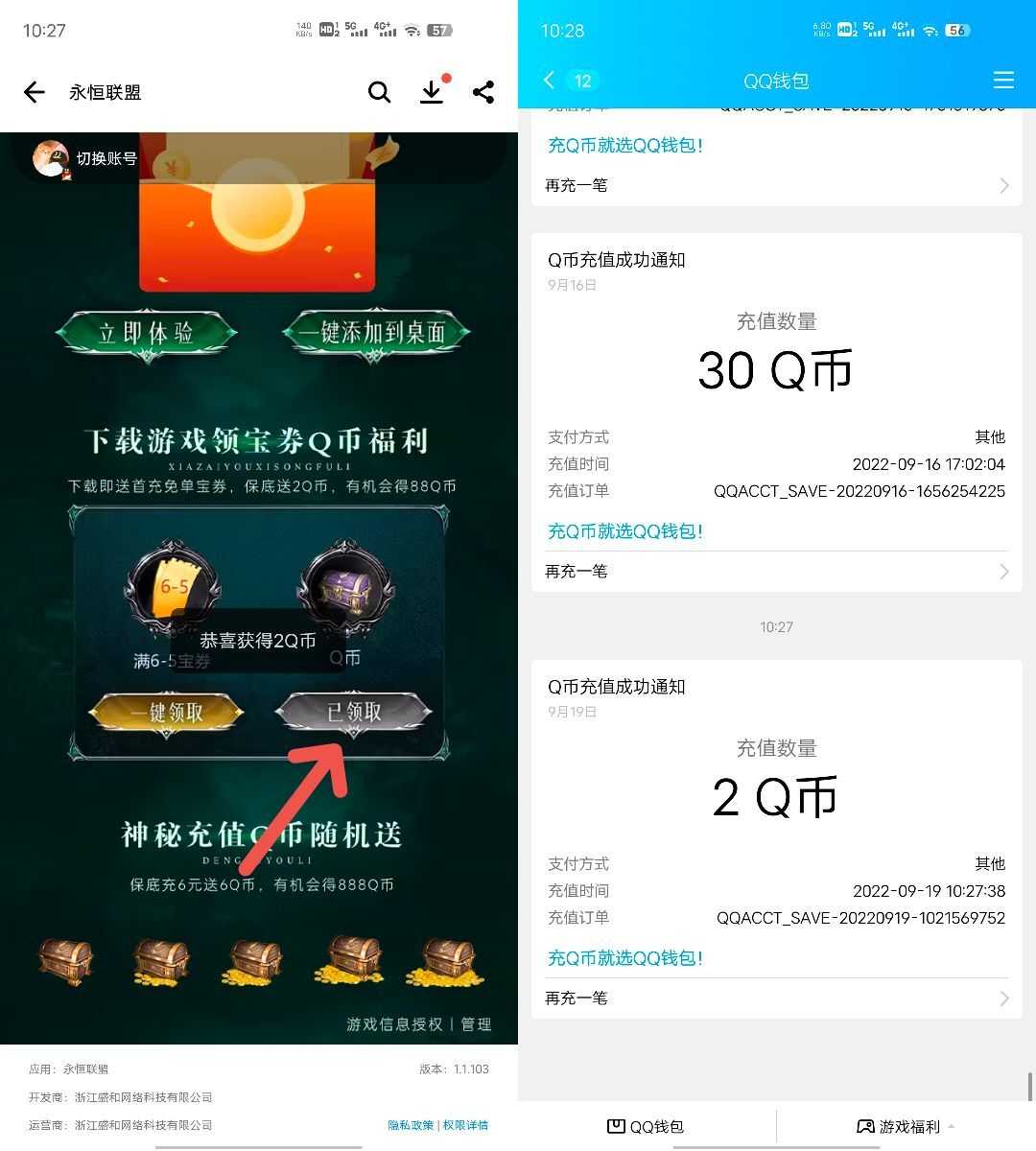Tap 管理 next to 游戏信息授权

point(479,1023)
